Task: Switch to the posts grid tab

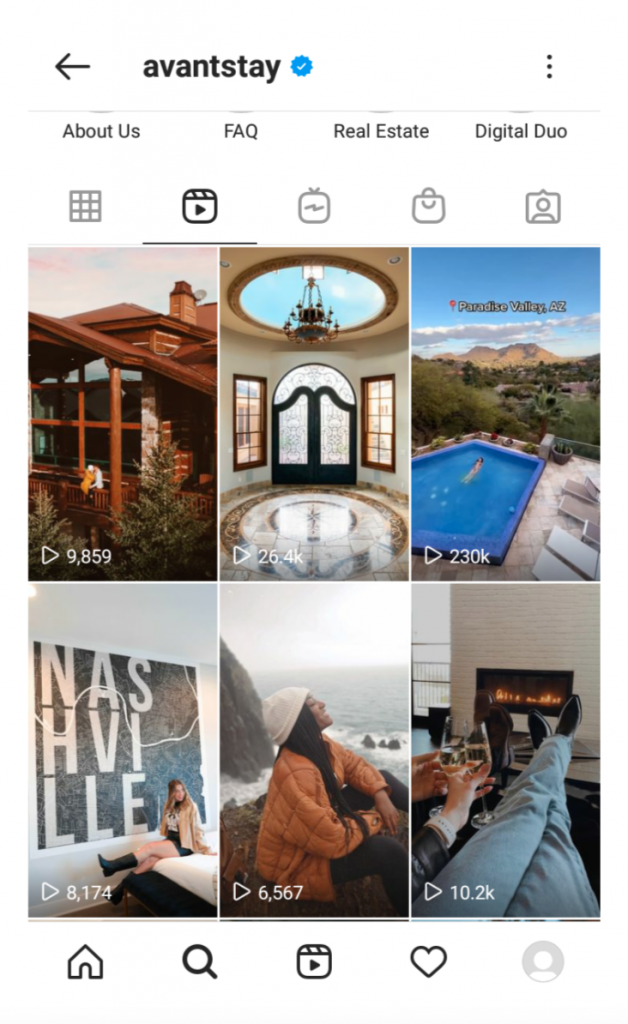Action: coord(86,206)
